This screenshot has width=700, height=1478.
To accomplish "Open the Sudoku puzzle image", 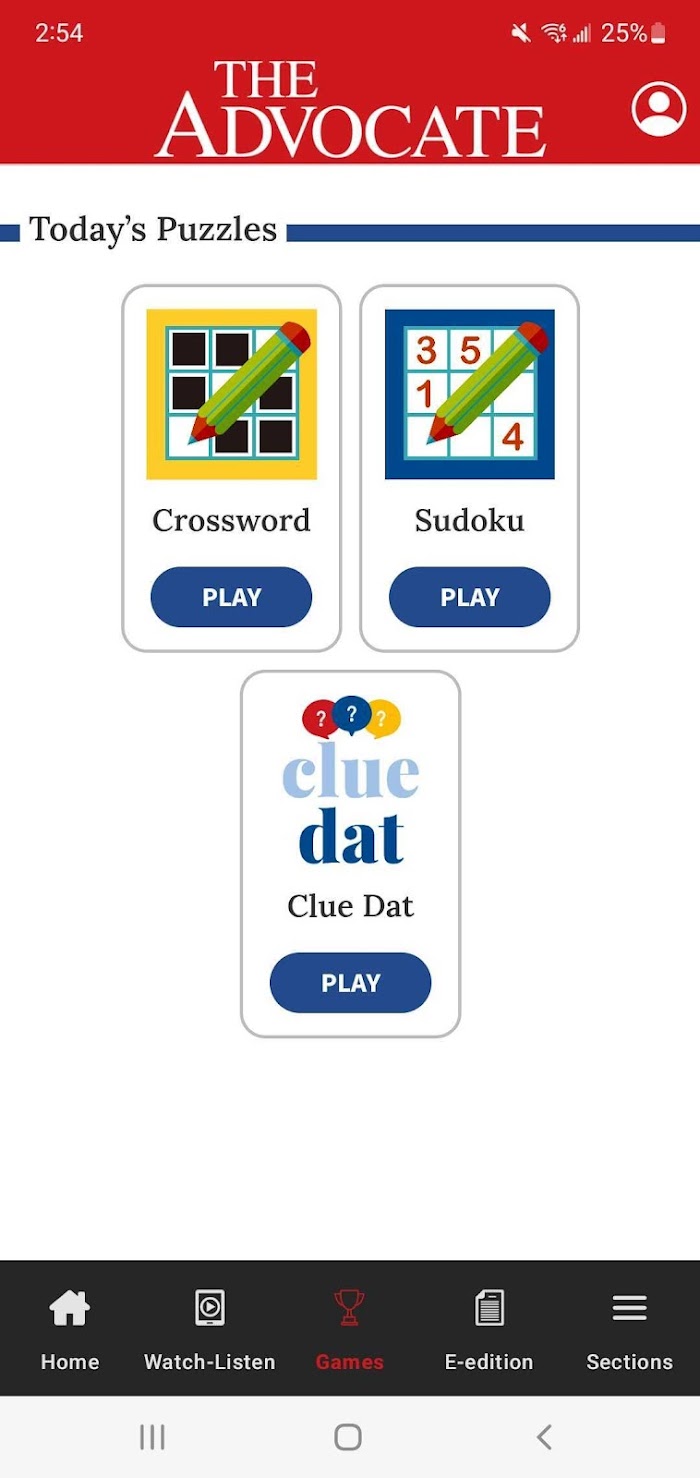I will point(469,394).
